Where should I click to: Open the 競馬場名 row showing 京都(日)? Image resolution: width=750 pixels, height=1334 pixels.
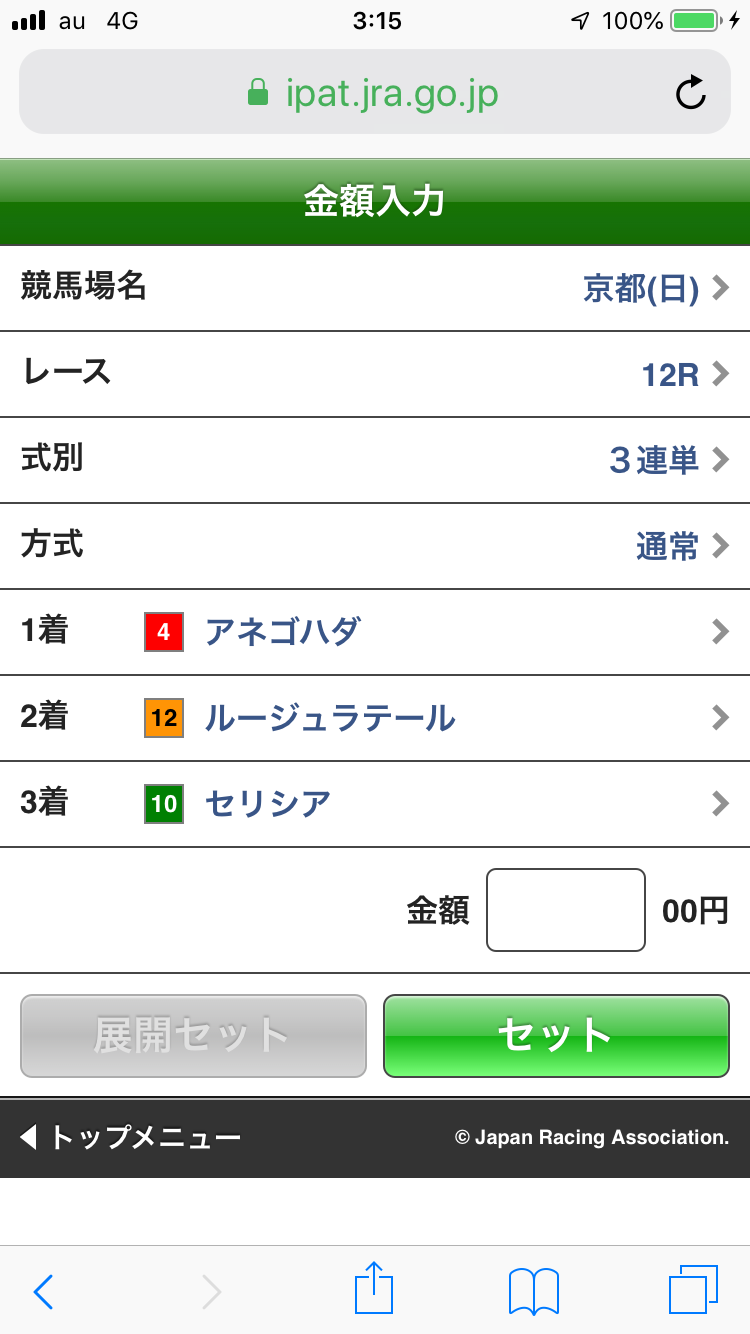click(375, 288)
